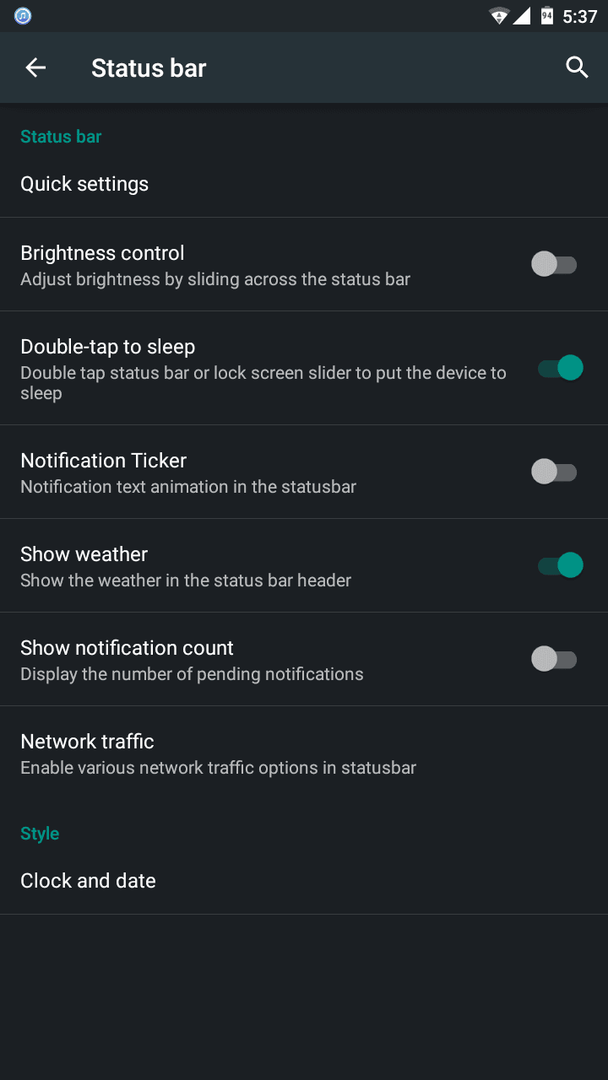Disable the Show weather switch

click(560, 565)
